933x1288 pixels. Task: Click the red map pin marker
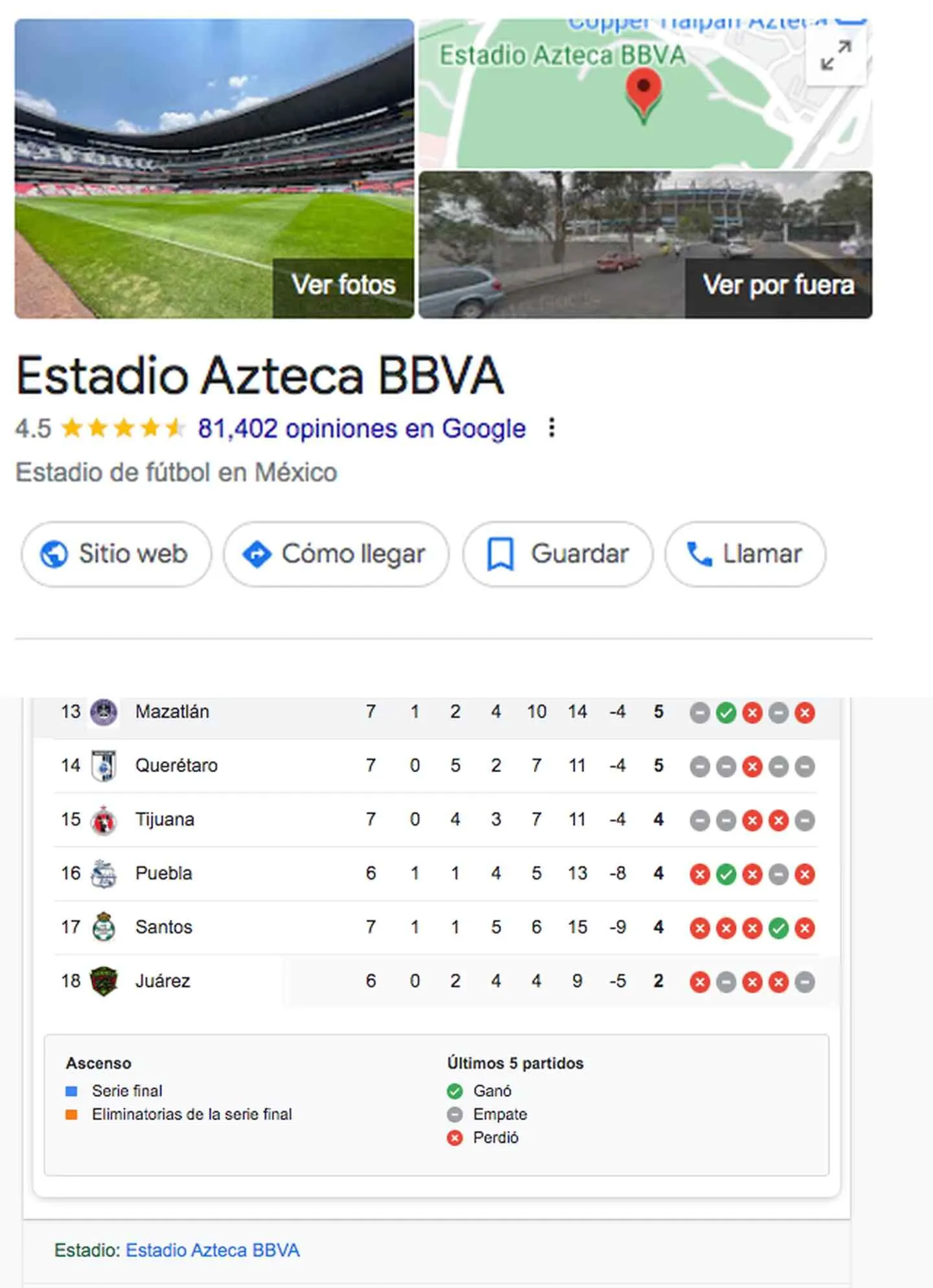point(645,91)
